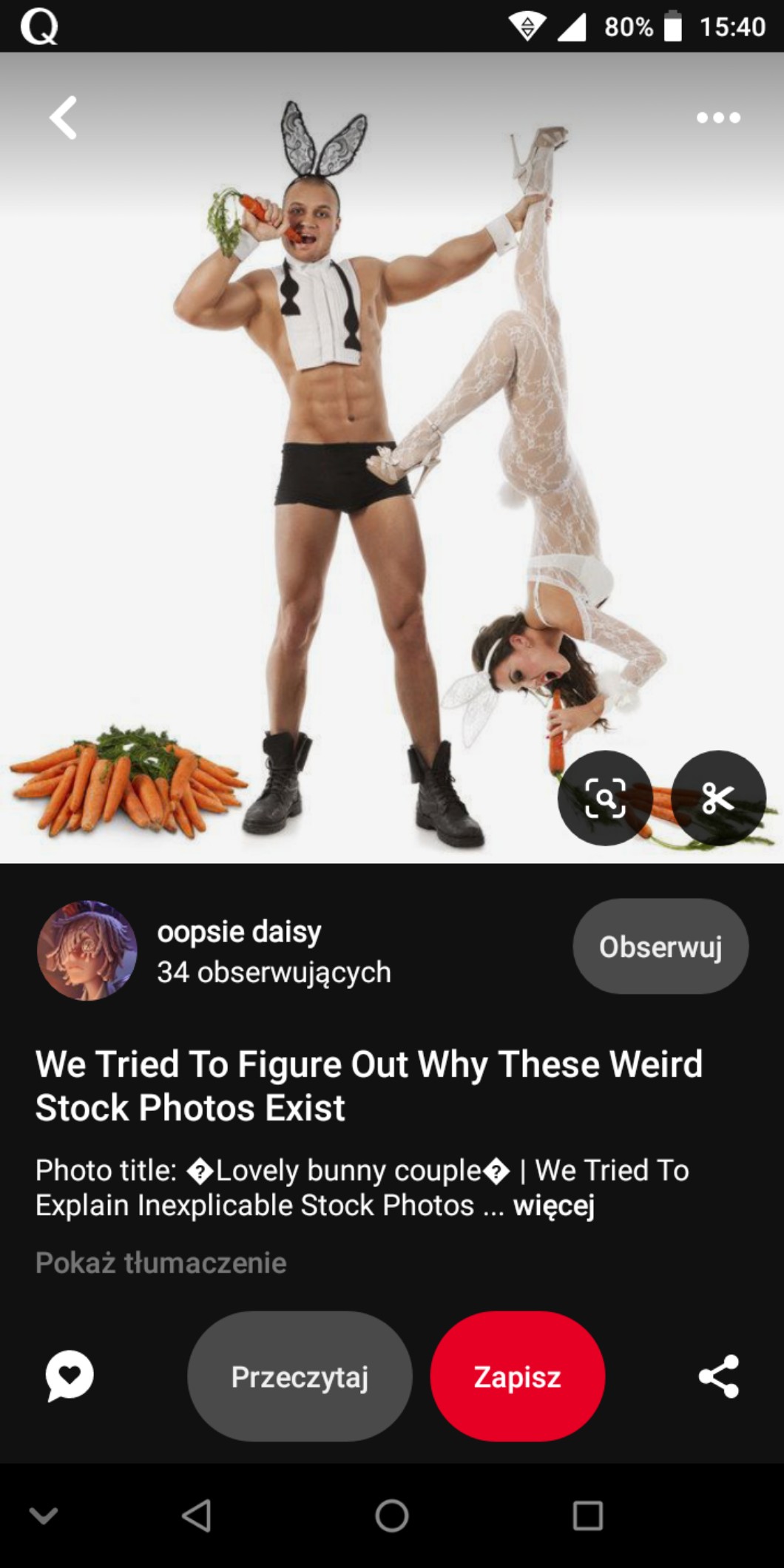Tap the scissors cut-out icon

click(718, 798)
